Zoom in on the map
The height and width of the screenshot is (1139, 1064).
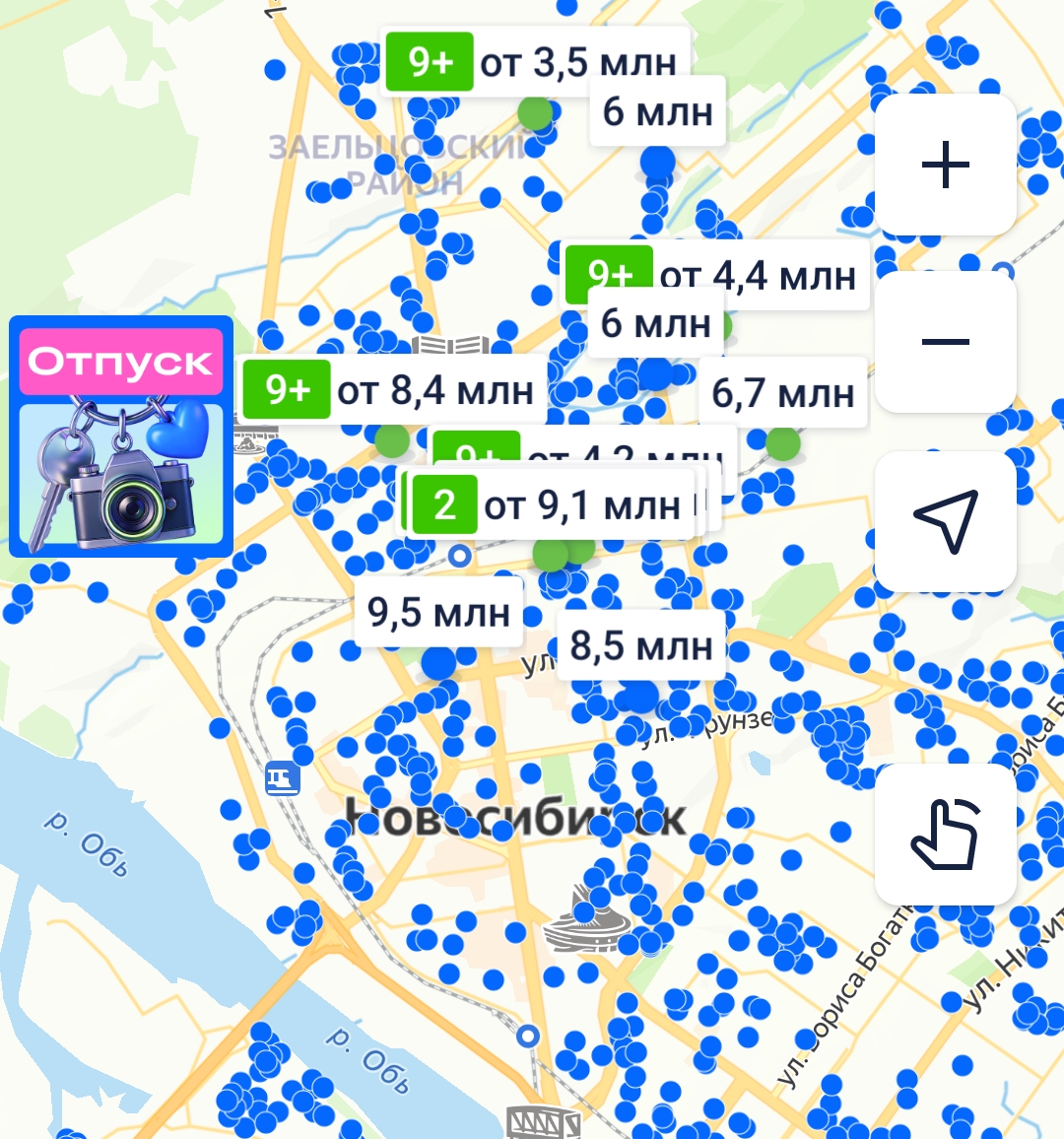(x=945, y=165)
